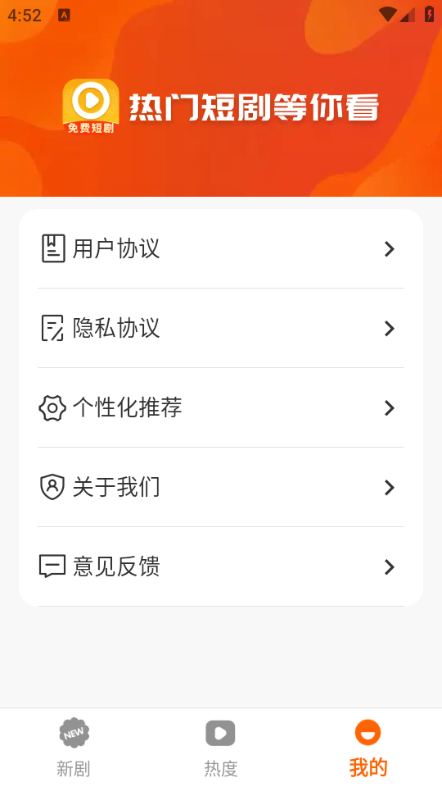The height and width of the screenshot is (787, 442).
Task: Open the 关于我们 page
Action: [221, 487]
